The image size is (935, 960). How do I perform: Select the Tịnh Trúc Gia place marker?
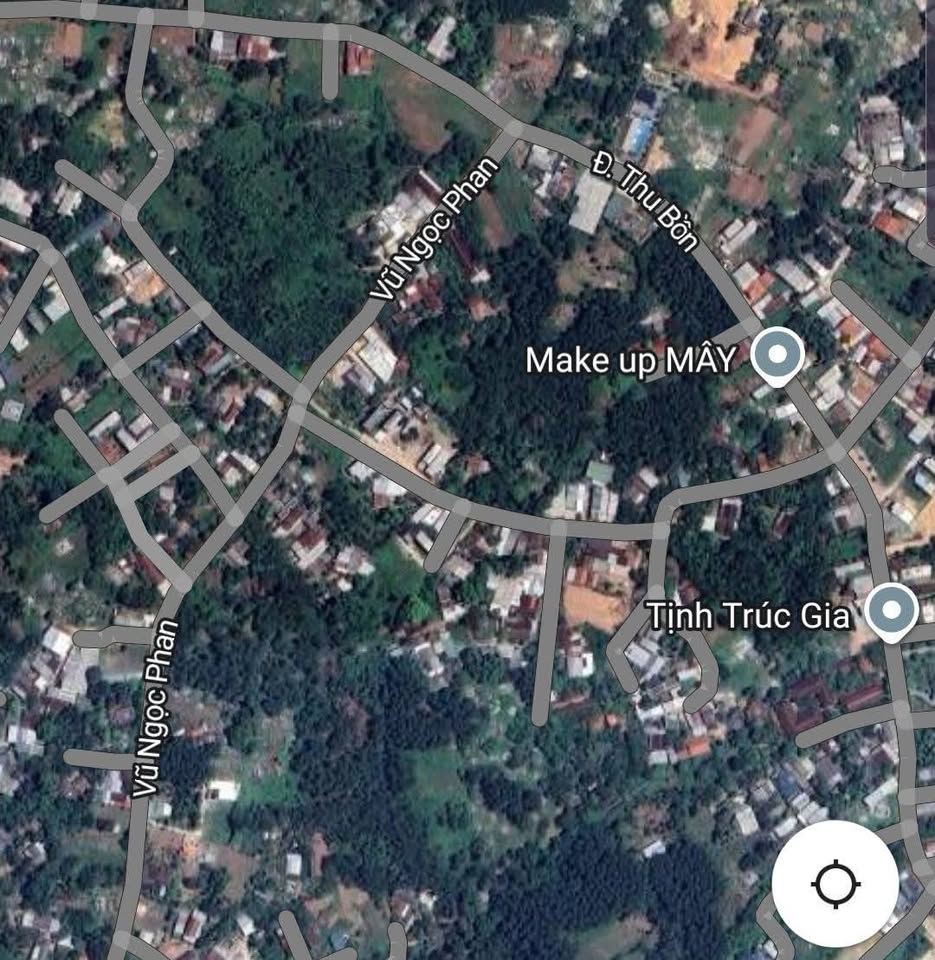[x=890, y=610]
